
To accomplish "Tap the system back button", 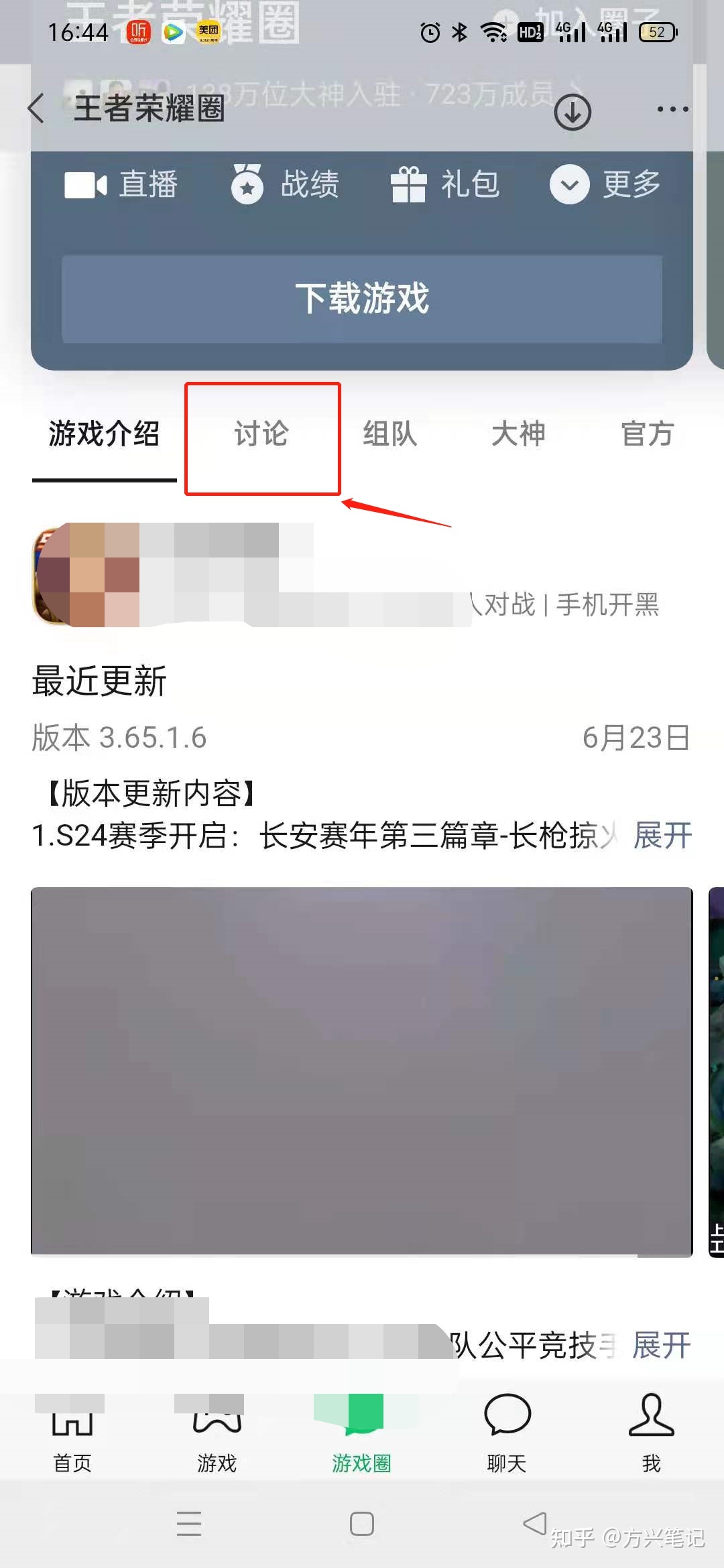I will [534, 1524].
